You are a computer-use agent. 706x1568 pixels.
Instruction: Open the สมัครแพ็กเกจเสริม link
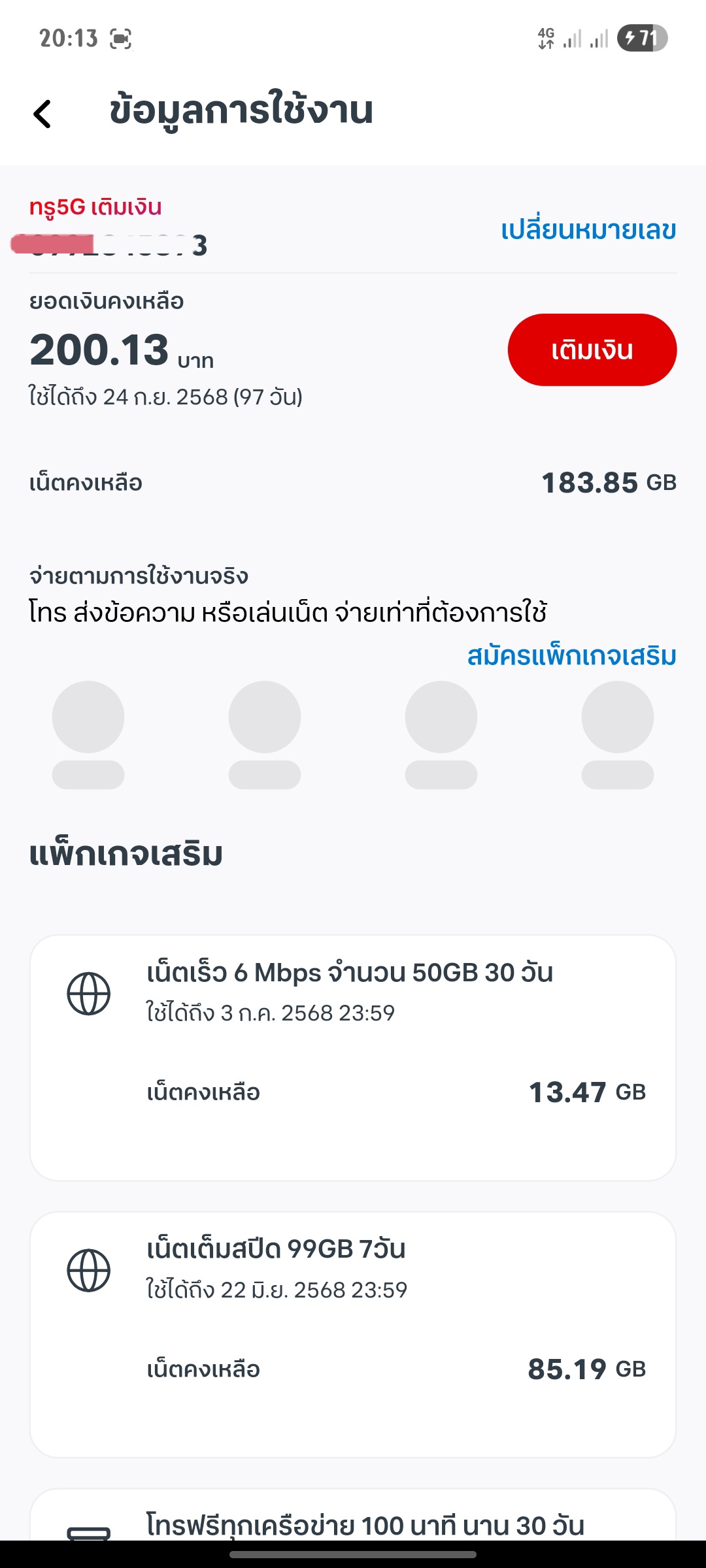pos(572,656)
